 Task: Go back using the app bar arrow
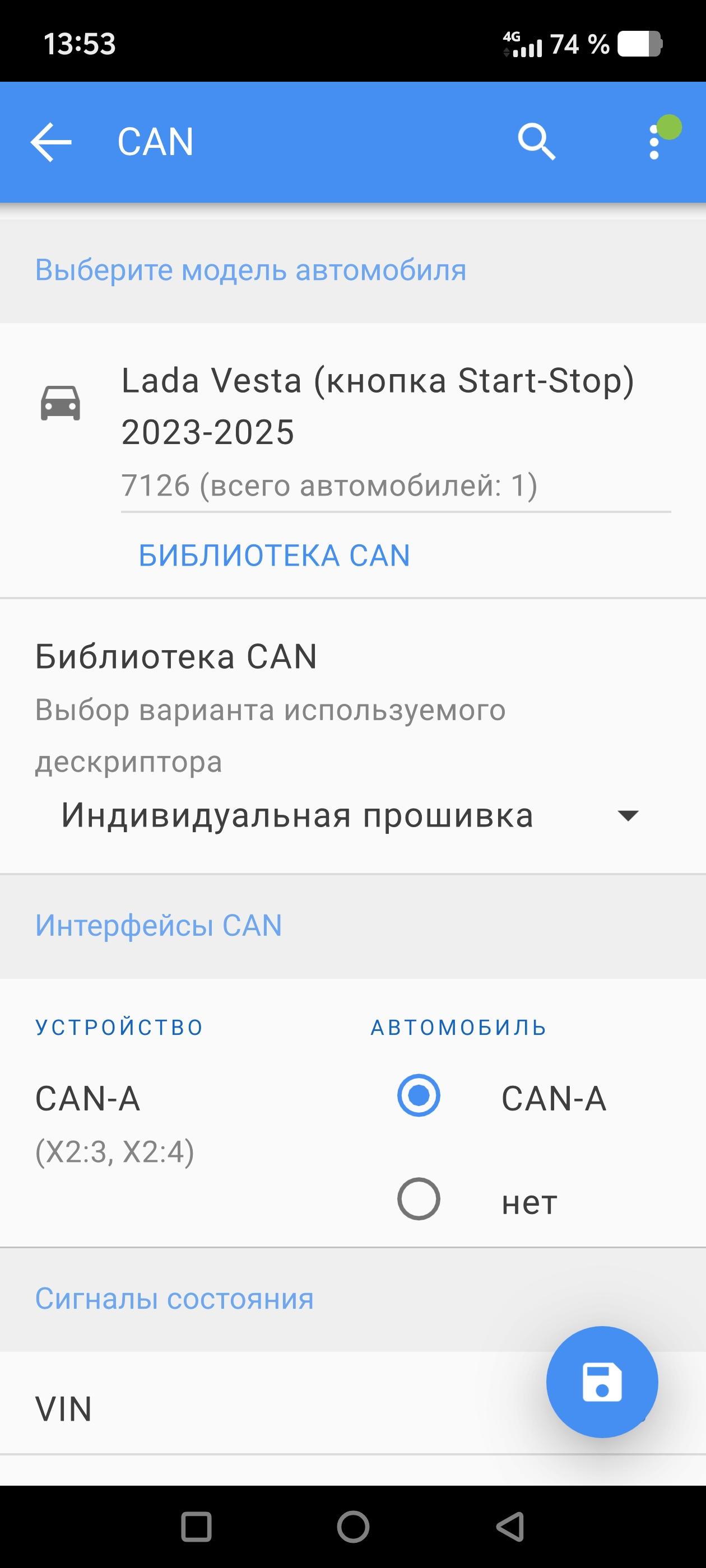pyautogui.click(x=51, y=142)
